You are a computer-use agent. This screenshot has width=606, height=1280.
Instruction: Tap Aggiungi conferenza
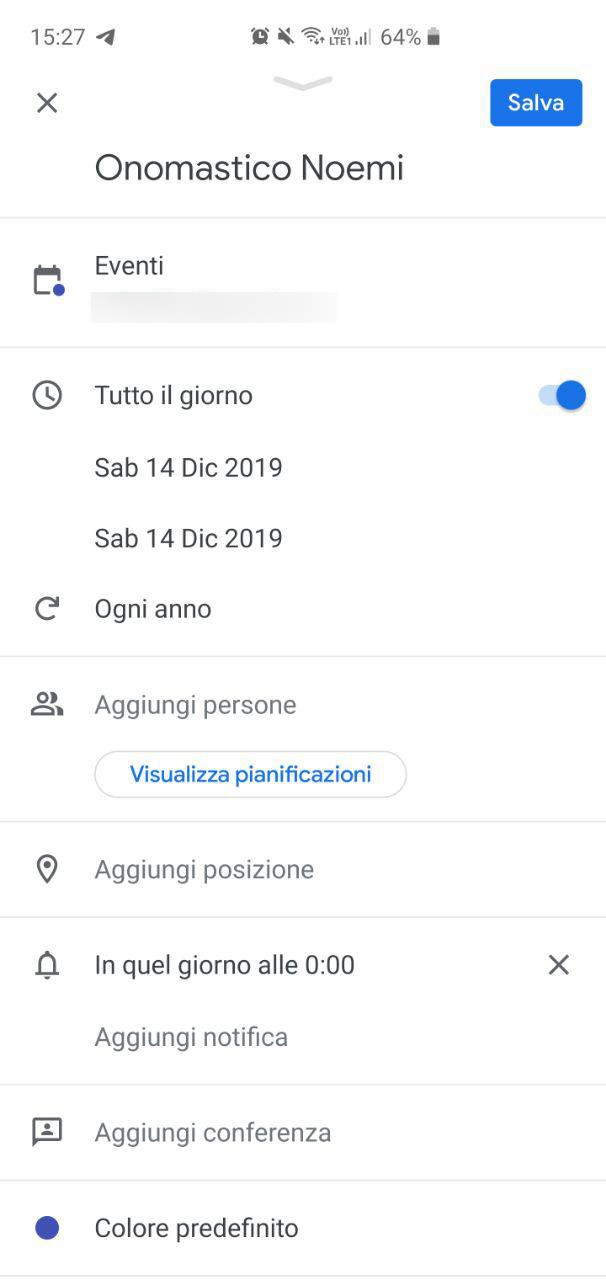pos(303,1132)
